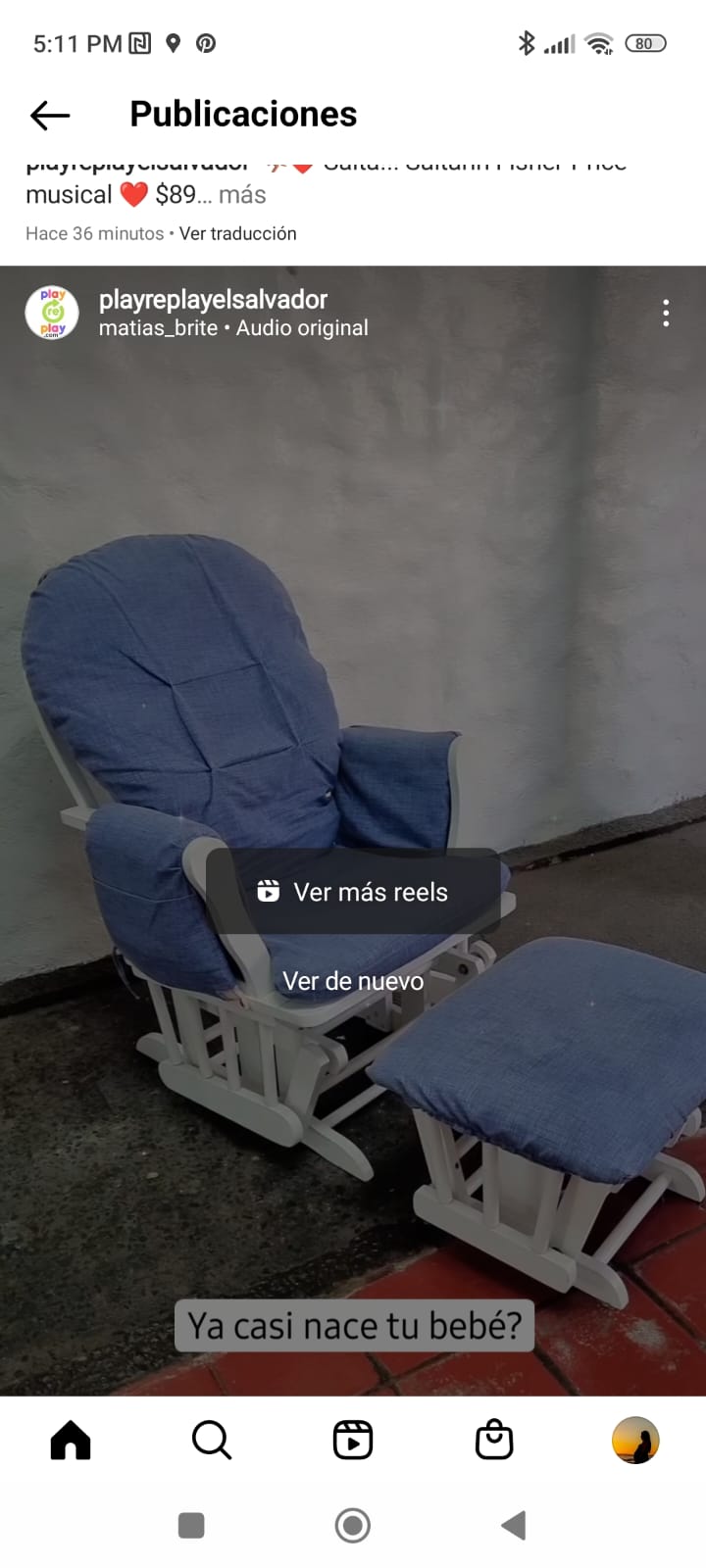Open the playreplayelsalvador profile avatar
This screenshot has height=1568, width=706.
[x=52, y=313]
